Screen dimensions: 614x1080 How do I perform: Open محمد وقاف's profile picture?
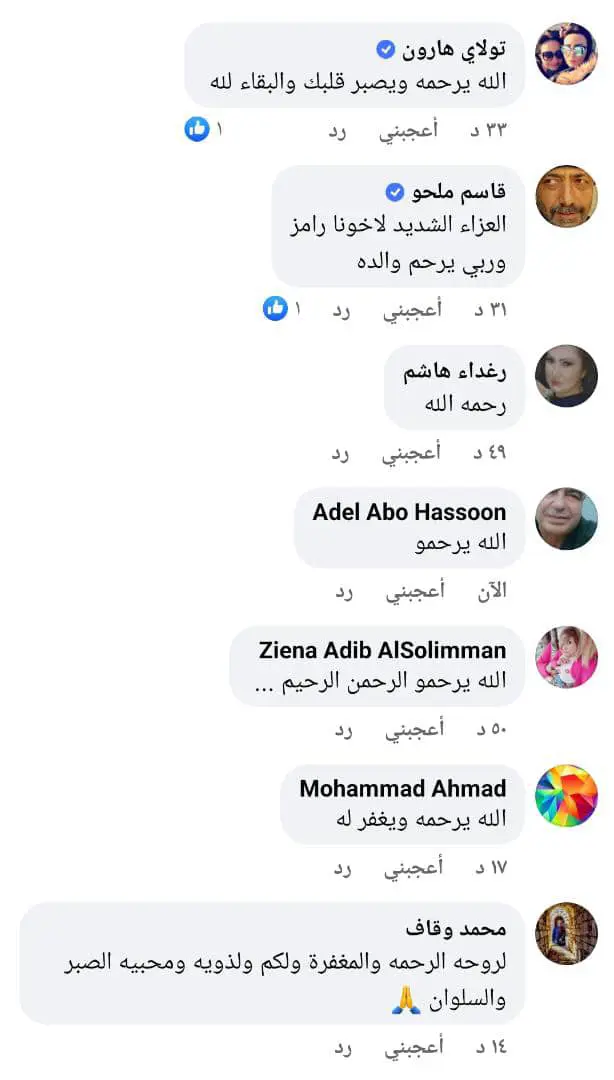pyautogui.click(x=566, y=933)
